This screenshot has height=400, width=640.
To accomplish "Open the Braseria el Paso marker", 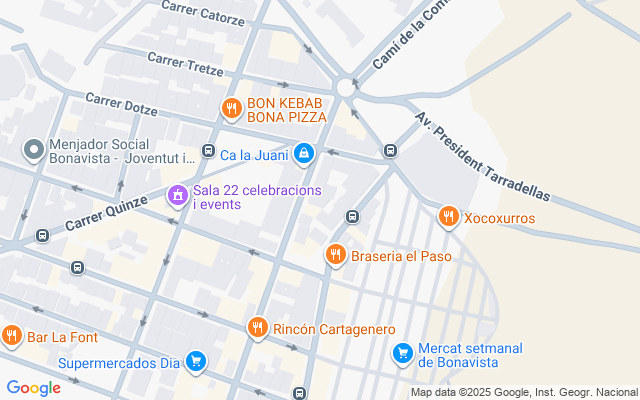I will [x=335, y=255].
